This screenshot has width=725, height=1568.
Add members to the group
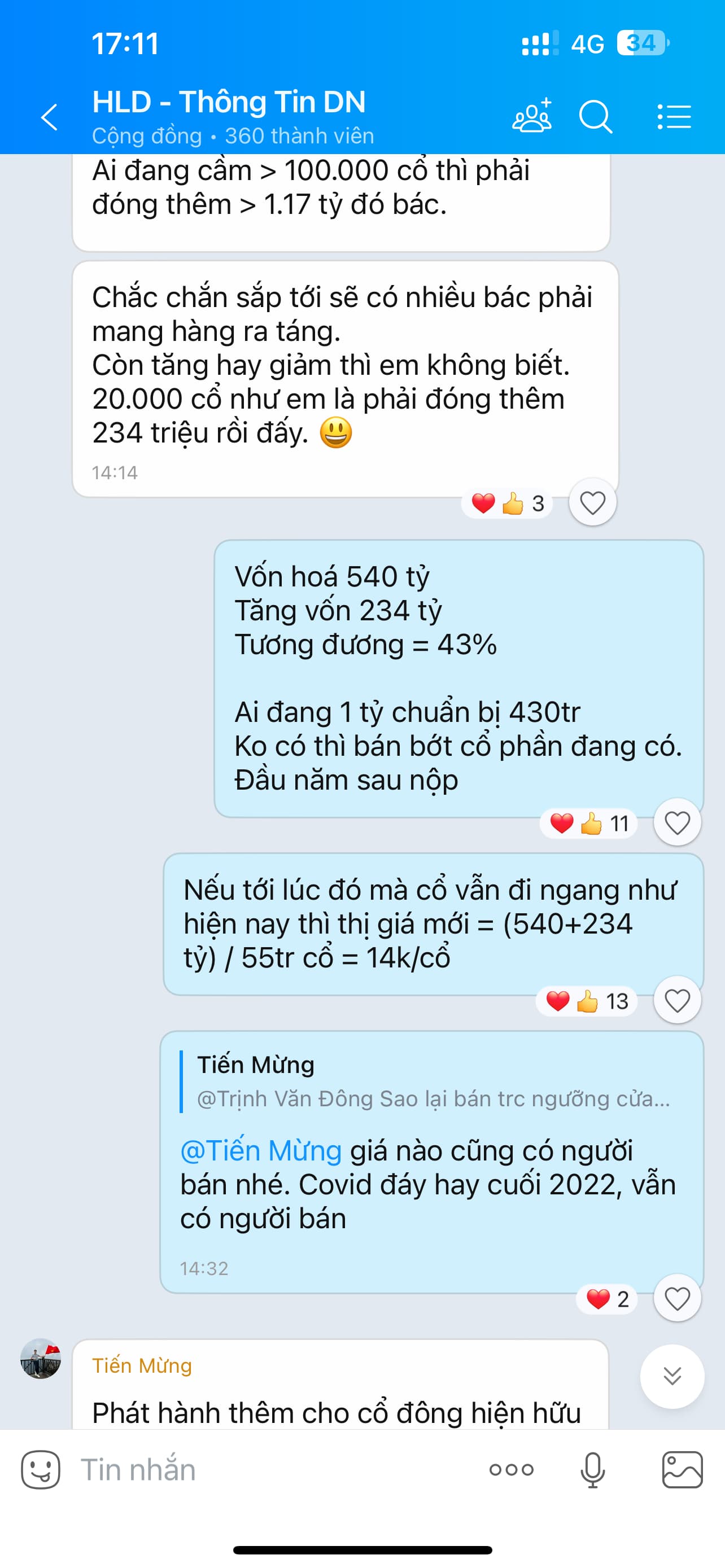coord(531,116)
